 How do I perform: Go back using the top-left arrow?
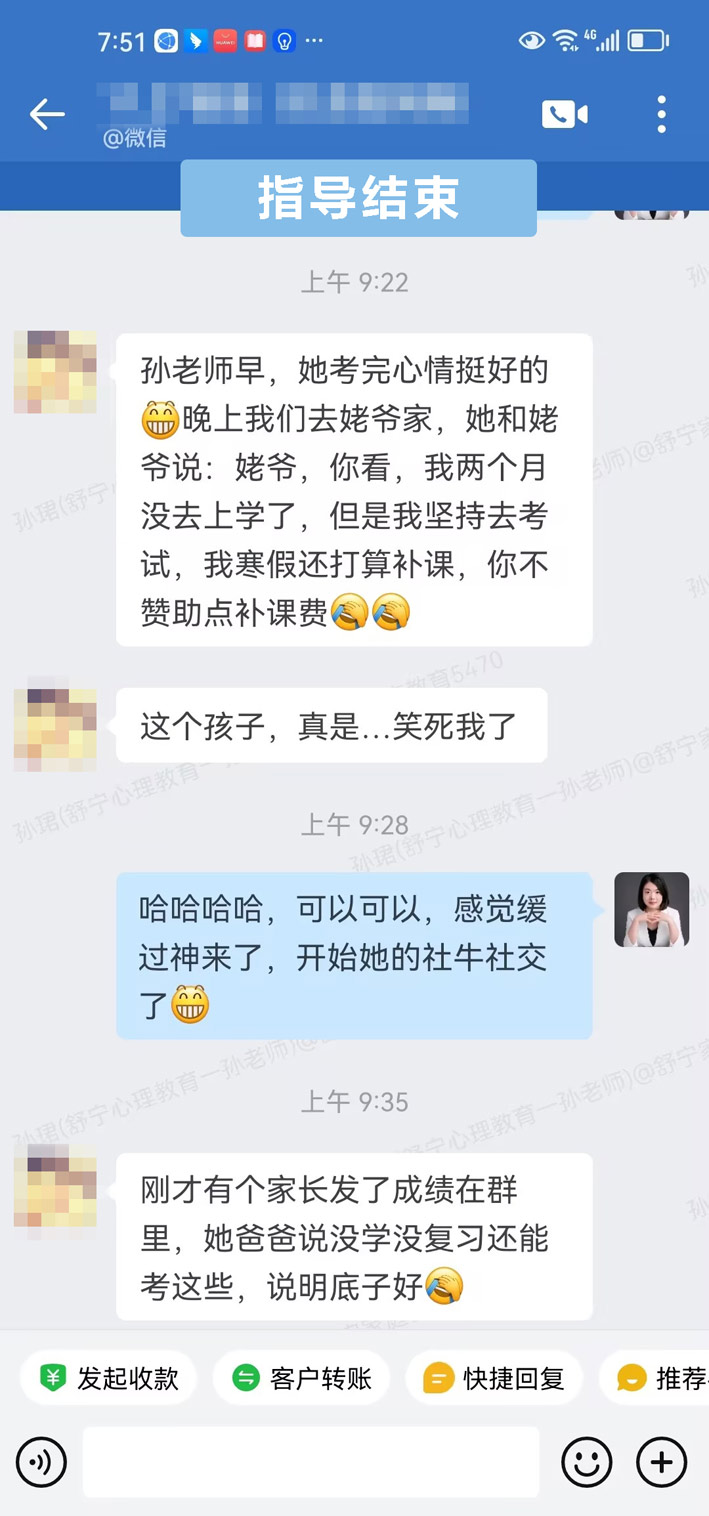[46, 115]
